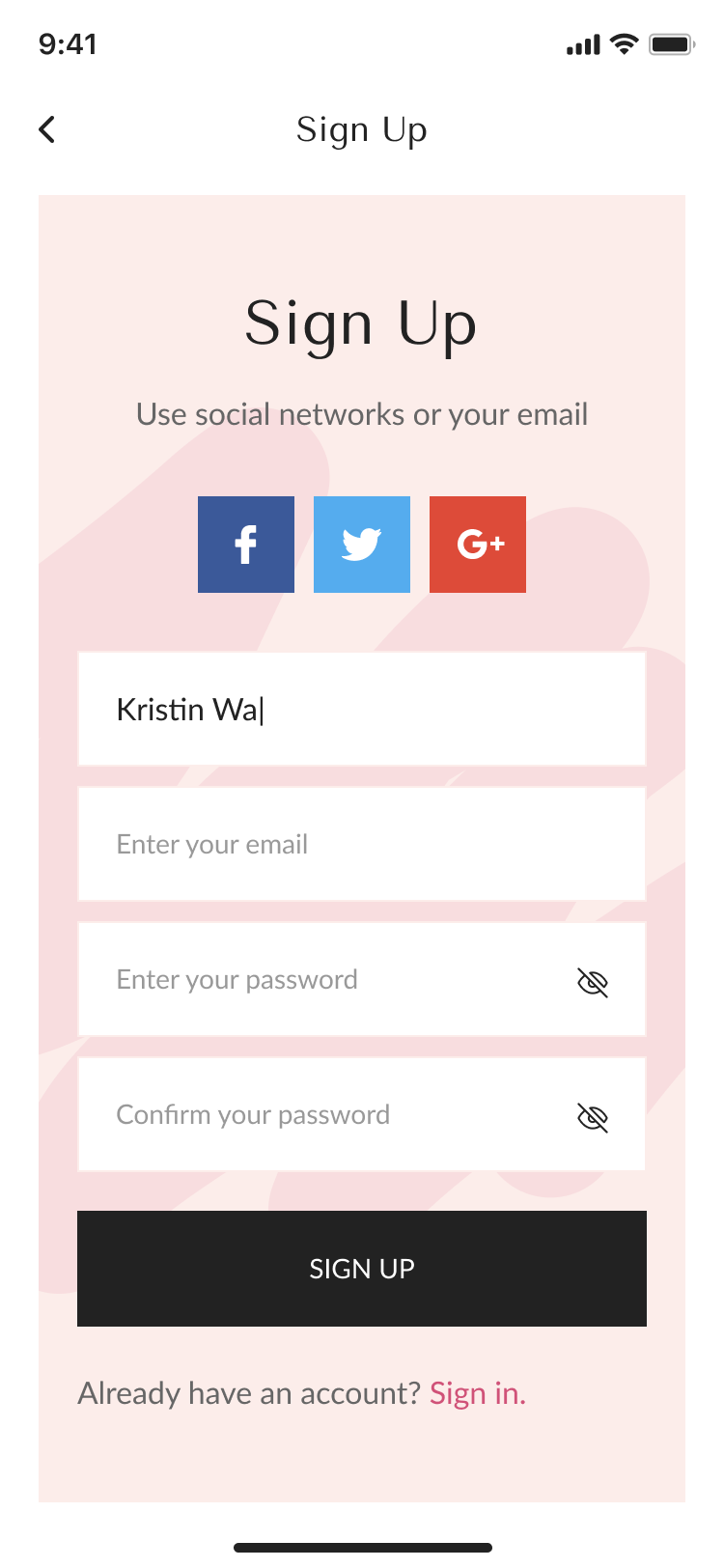The width and height of the screenshot is (724, 1568).
Task: Focus the name field containing Kristin Wa
Action: [x=361, y=710]
